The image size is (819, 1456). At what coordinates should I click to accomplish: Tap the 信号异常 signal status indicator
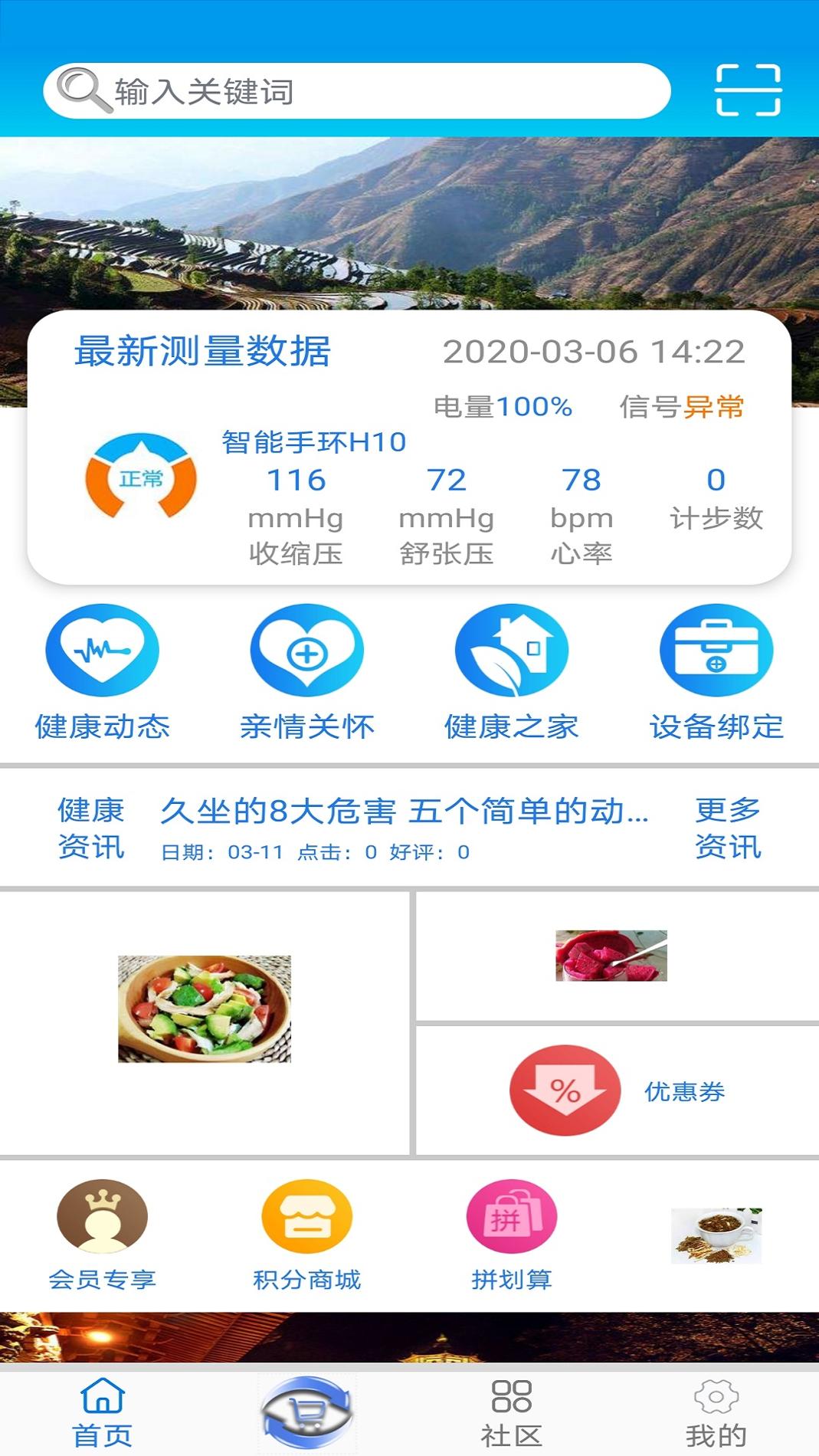681,408
